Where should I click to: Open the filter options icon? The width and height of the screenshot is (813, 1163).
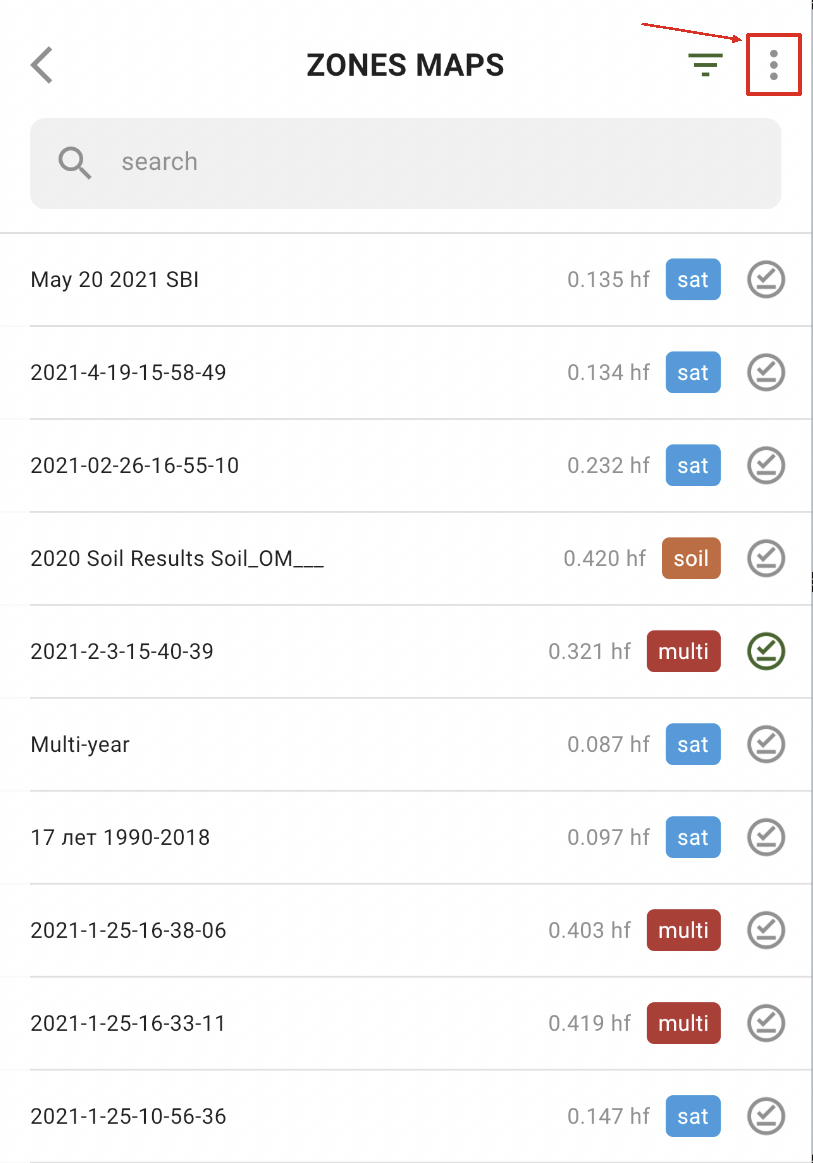(x=705, y=66)
